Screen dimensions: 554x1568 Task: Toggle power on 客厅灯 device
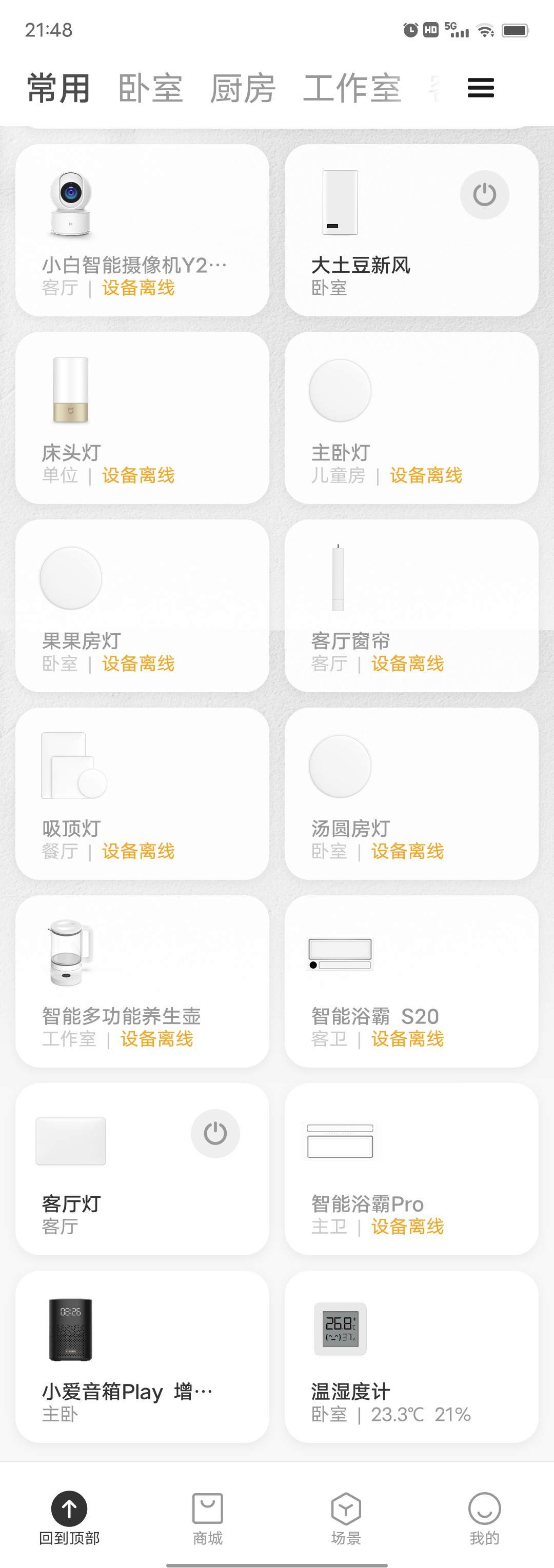coord(212,1132)
